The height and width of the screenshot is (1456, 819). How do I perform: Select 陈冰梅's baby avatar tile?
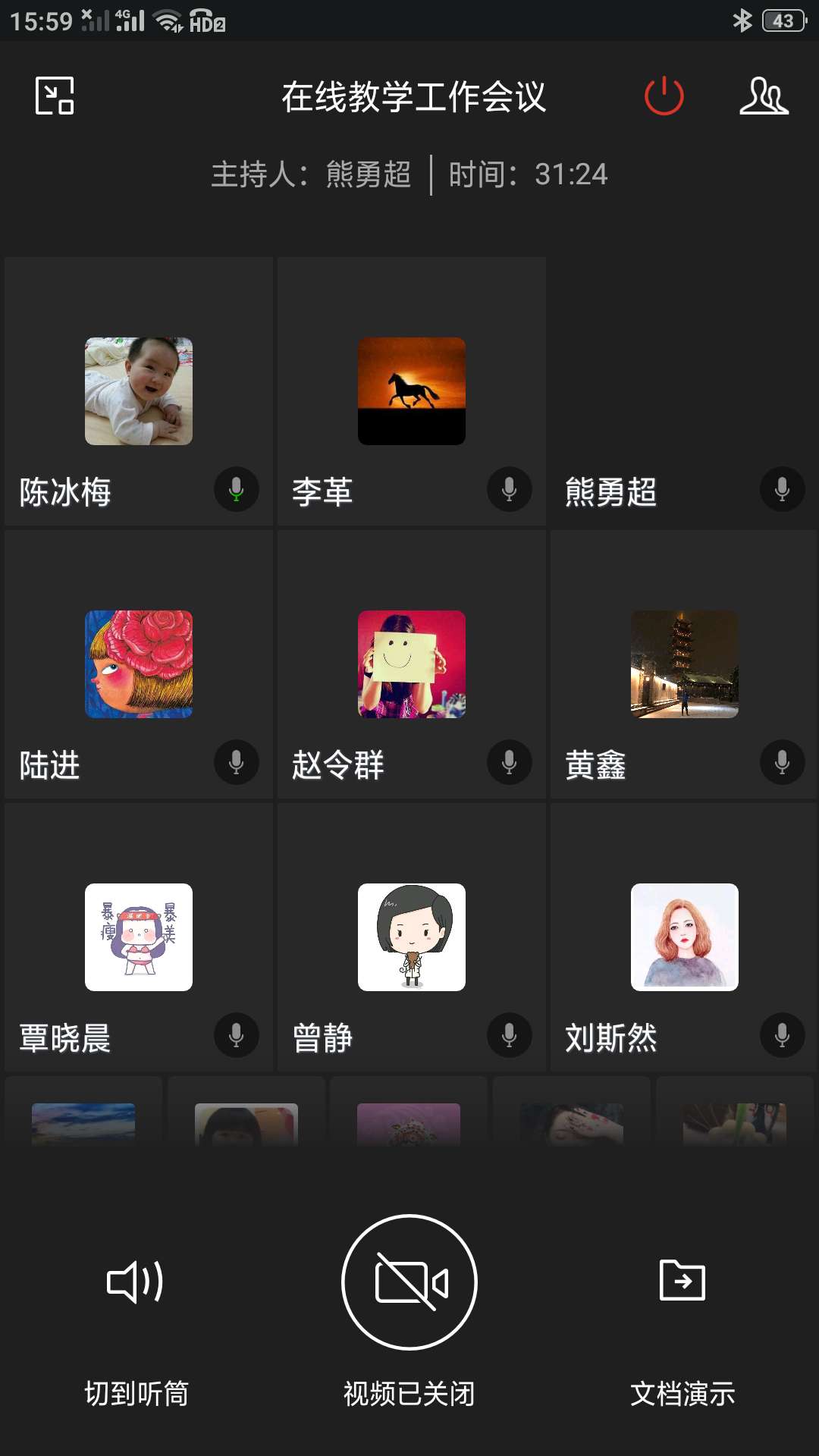139,391
